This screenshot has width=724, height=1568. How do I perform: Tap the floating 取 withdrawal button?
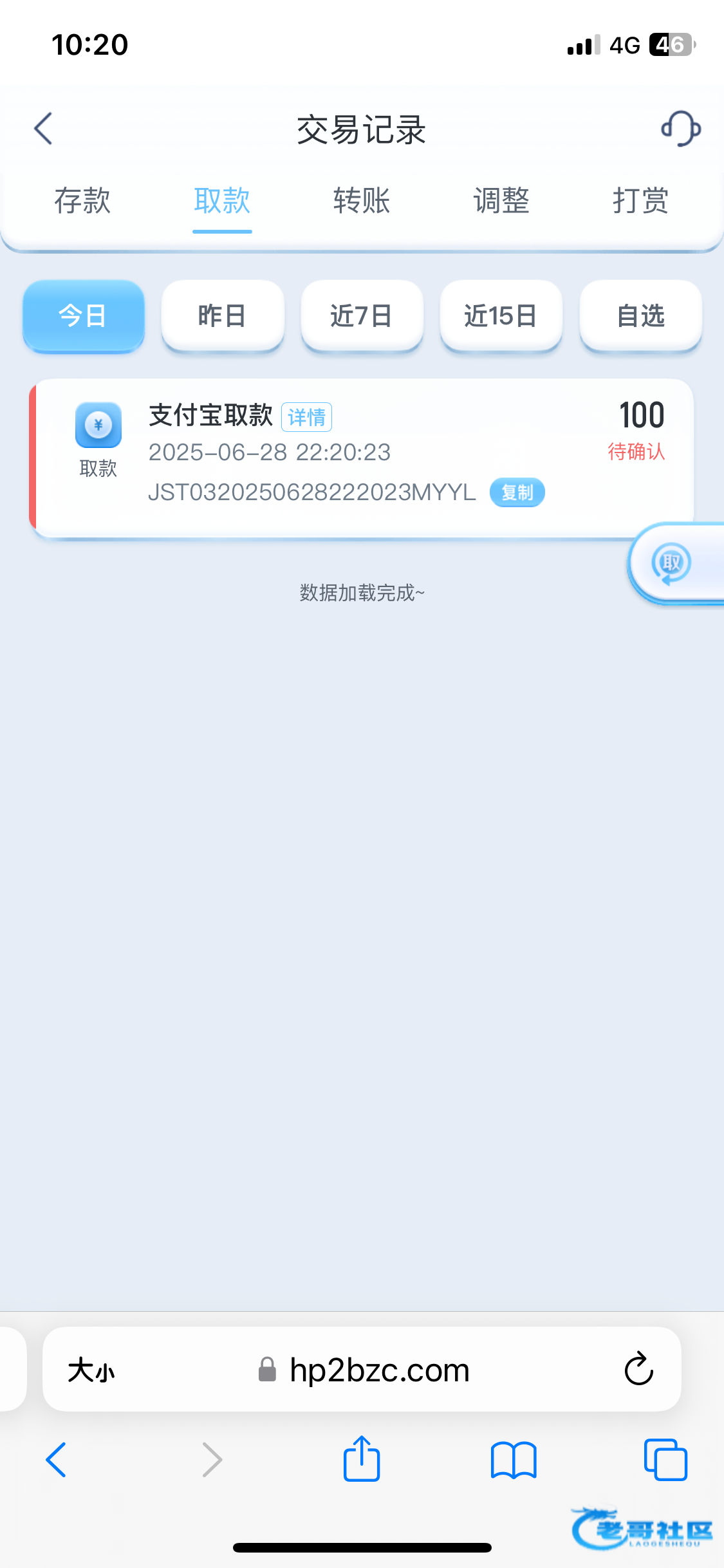672,564
